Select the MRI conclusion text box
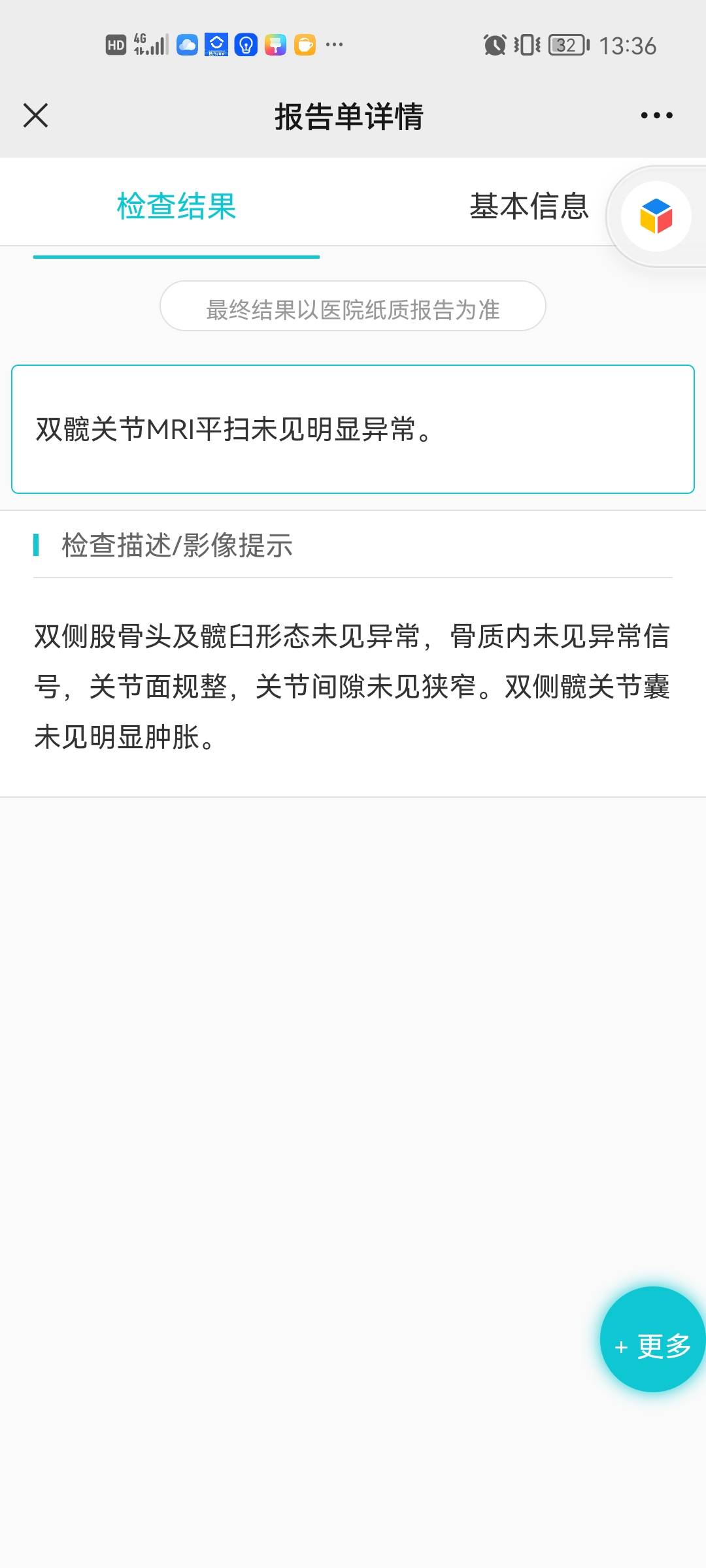Image resolution: width=706 pixels, height=1568 pixels. (353, 429)
